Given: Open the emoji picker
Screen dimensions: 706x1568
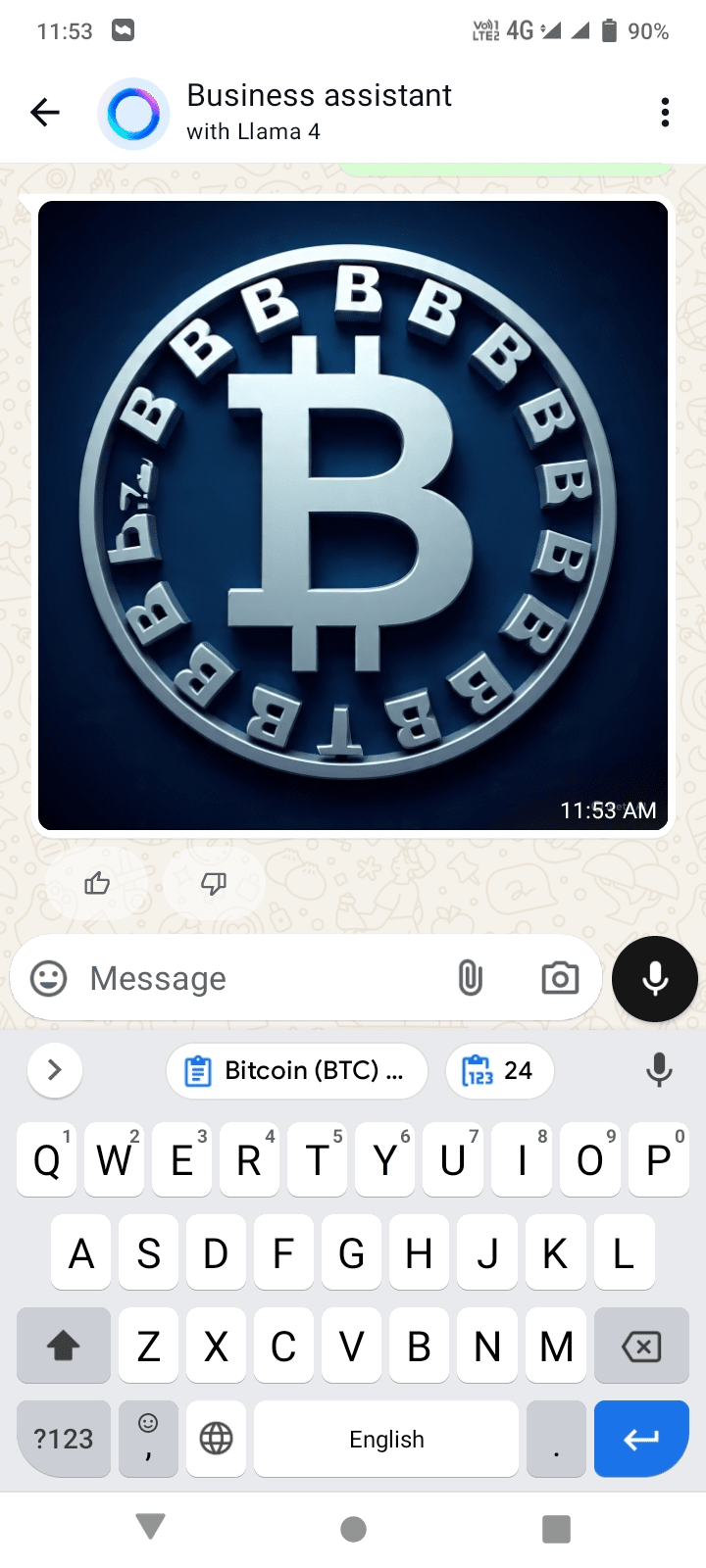Looking at the screenshot, I should click(x=49, y=978).
